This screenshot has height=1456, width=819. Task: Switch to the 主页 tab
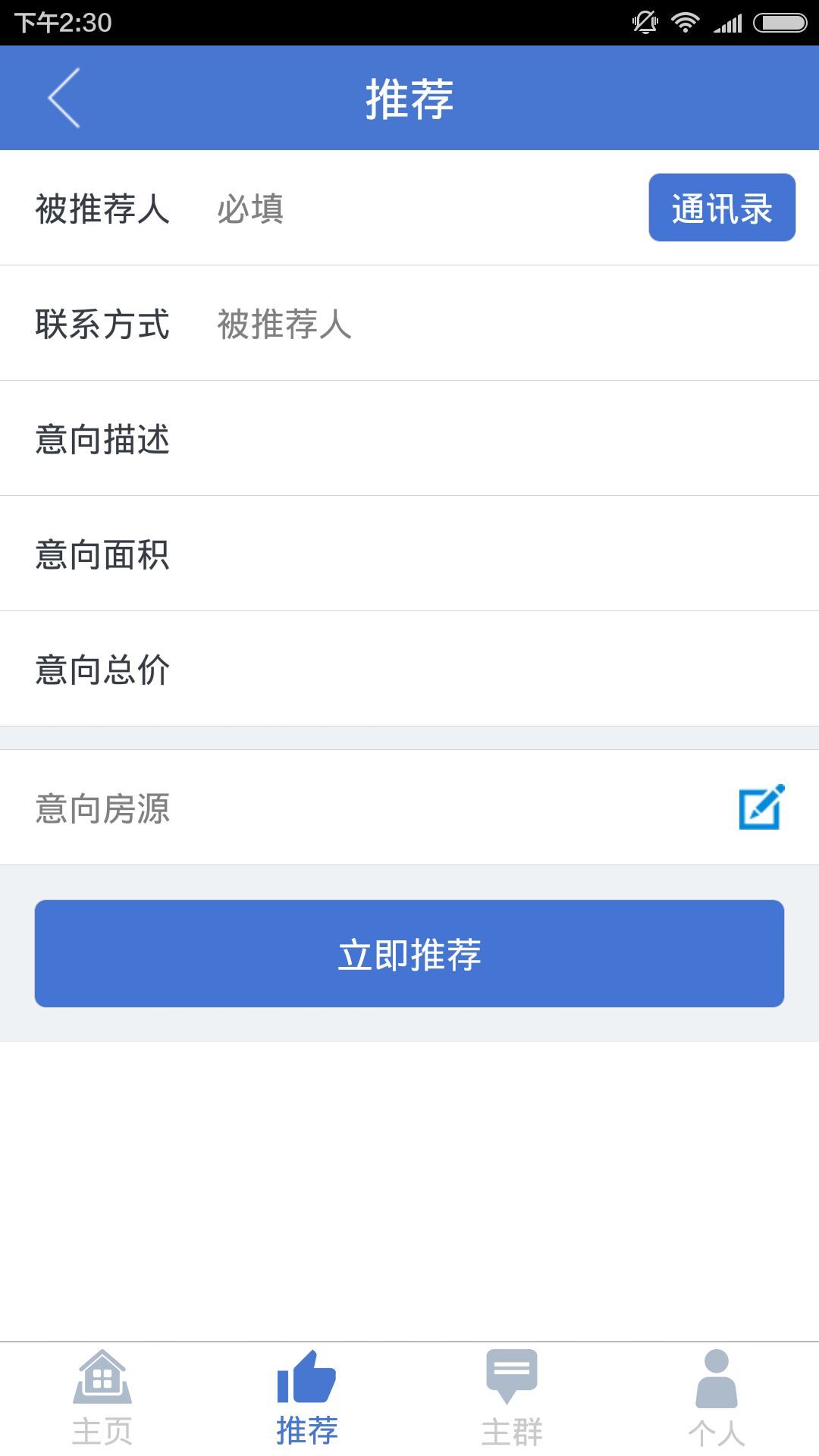click(x=102, y=1397)
